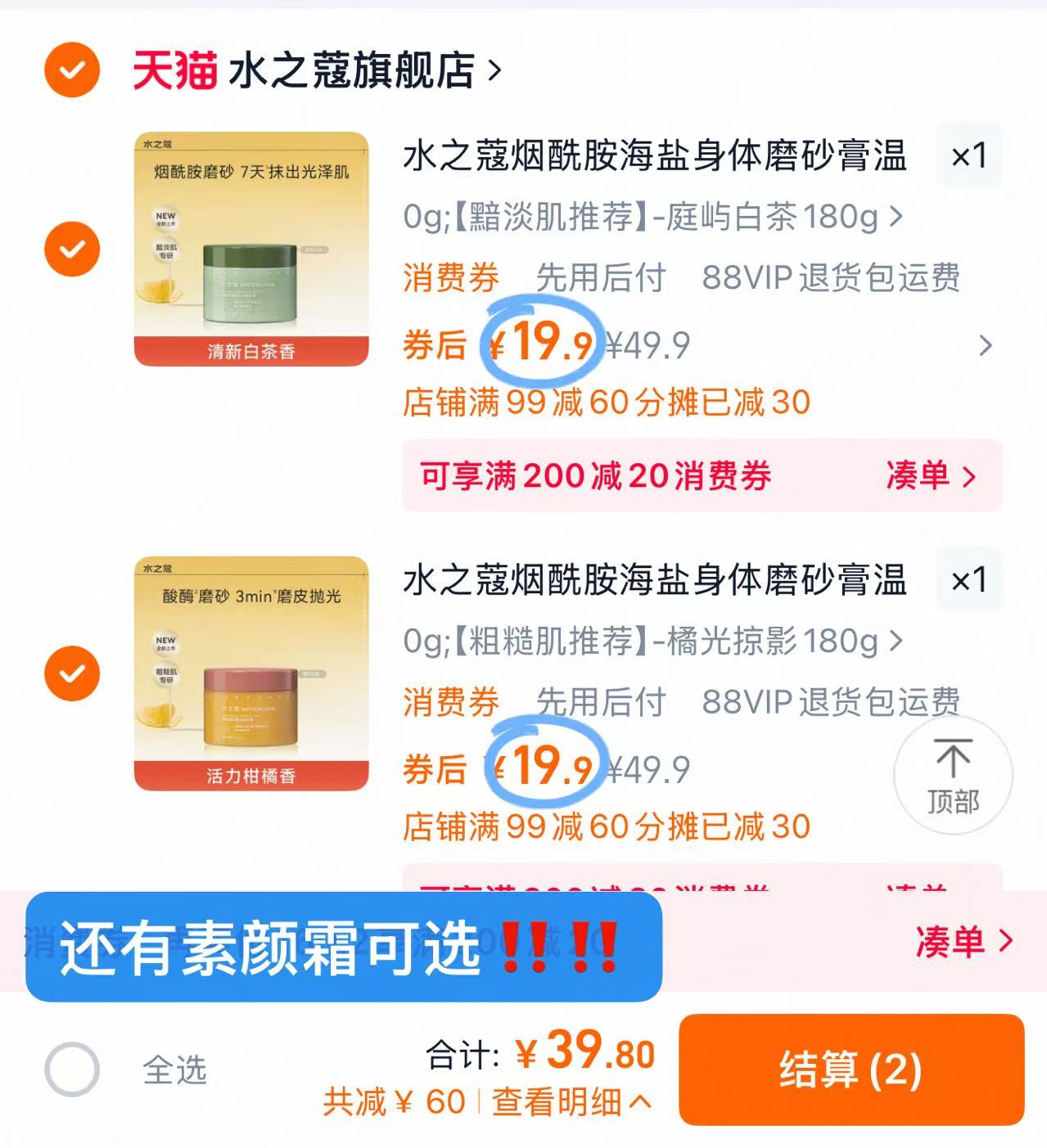This screenshot has height=1148, width=1047.
Task: Click the 消费券 promotion tag on first item
Action: (450, 278)
